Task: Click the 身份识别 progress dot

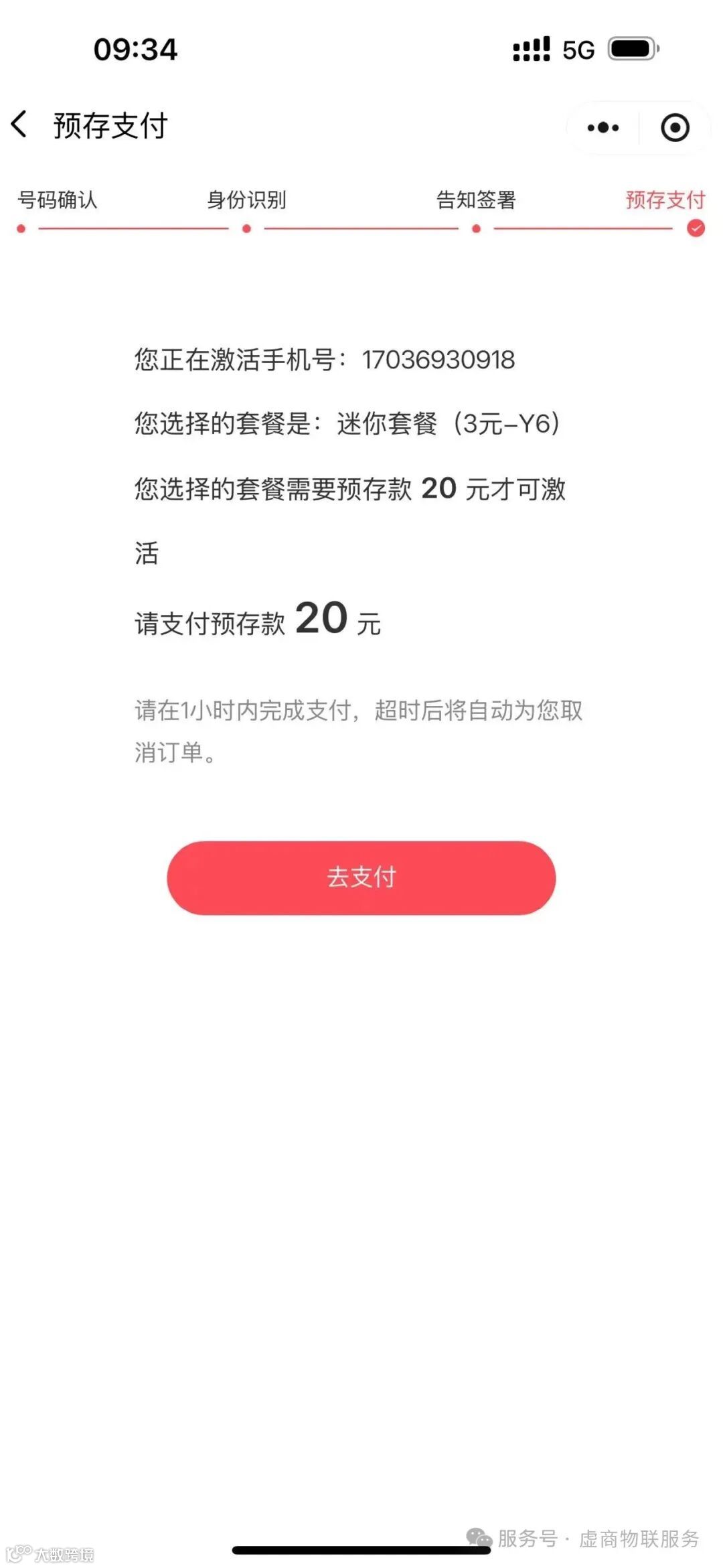Action: [x=246, y=228]
